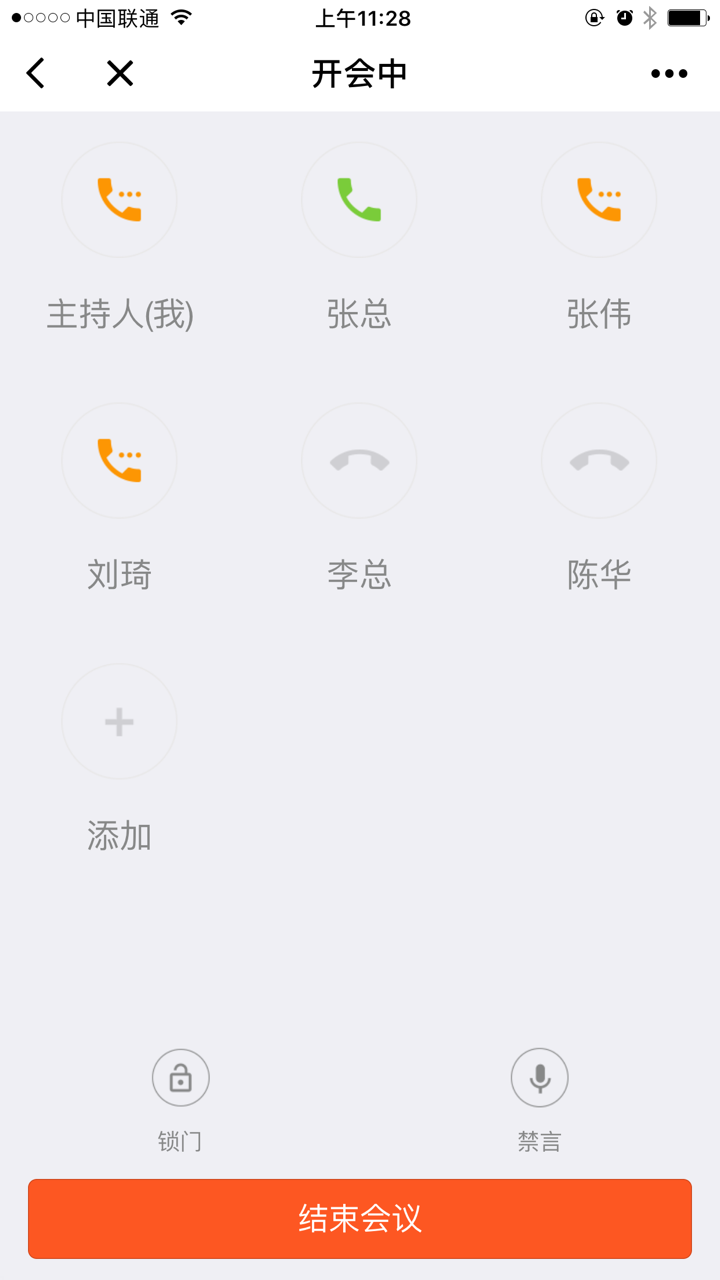
Task: Select the host 主持人(我) participant
Action: click(x=119, y=200)
